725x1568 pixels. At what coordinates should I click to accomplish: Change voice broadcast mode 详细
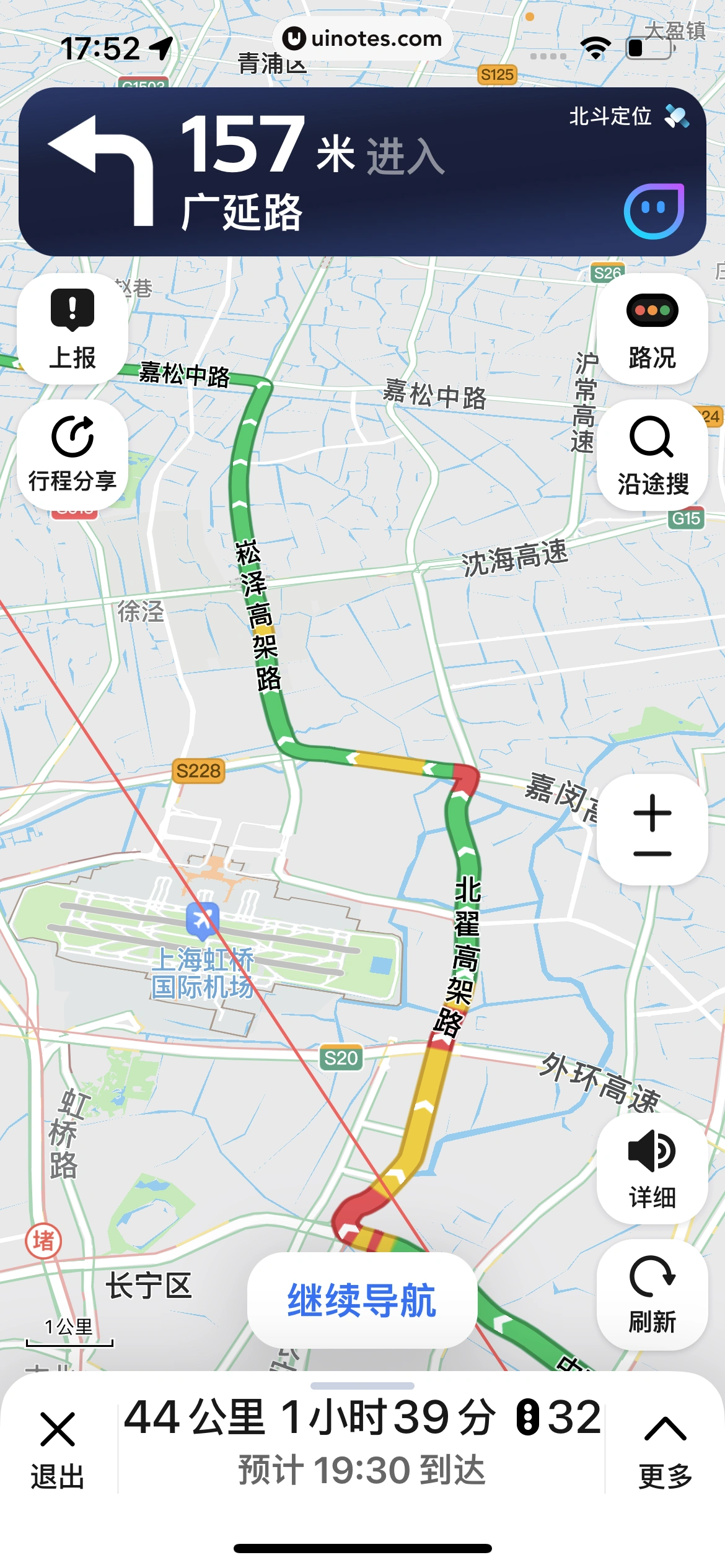[x=652, y=1168]
